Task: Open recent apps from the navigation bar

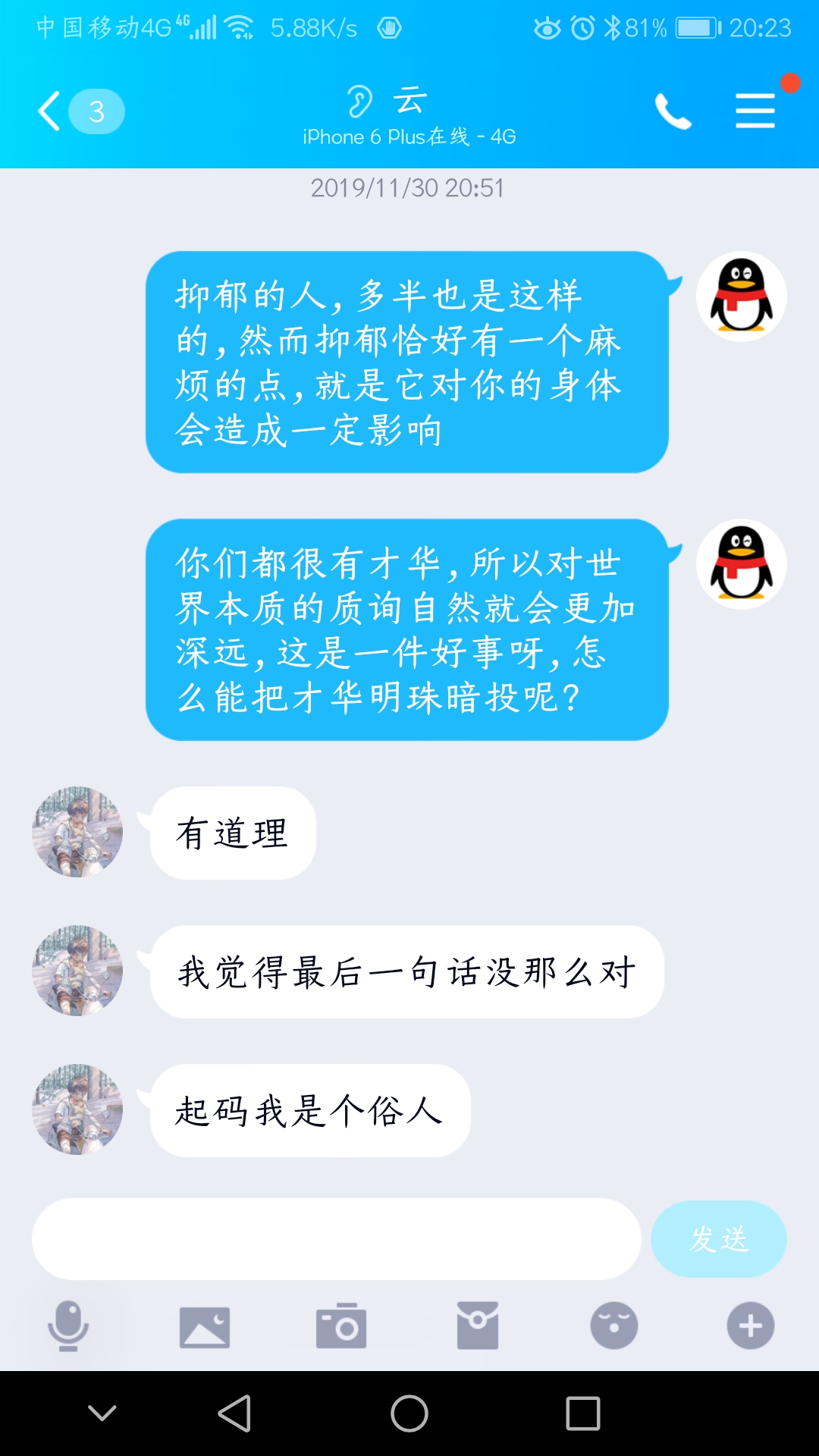Action: click(x=582, y=1414)
